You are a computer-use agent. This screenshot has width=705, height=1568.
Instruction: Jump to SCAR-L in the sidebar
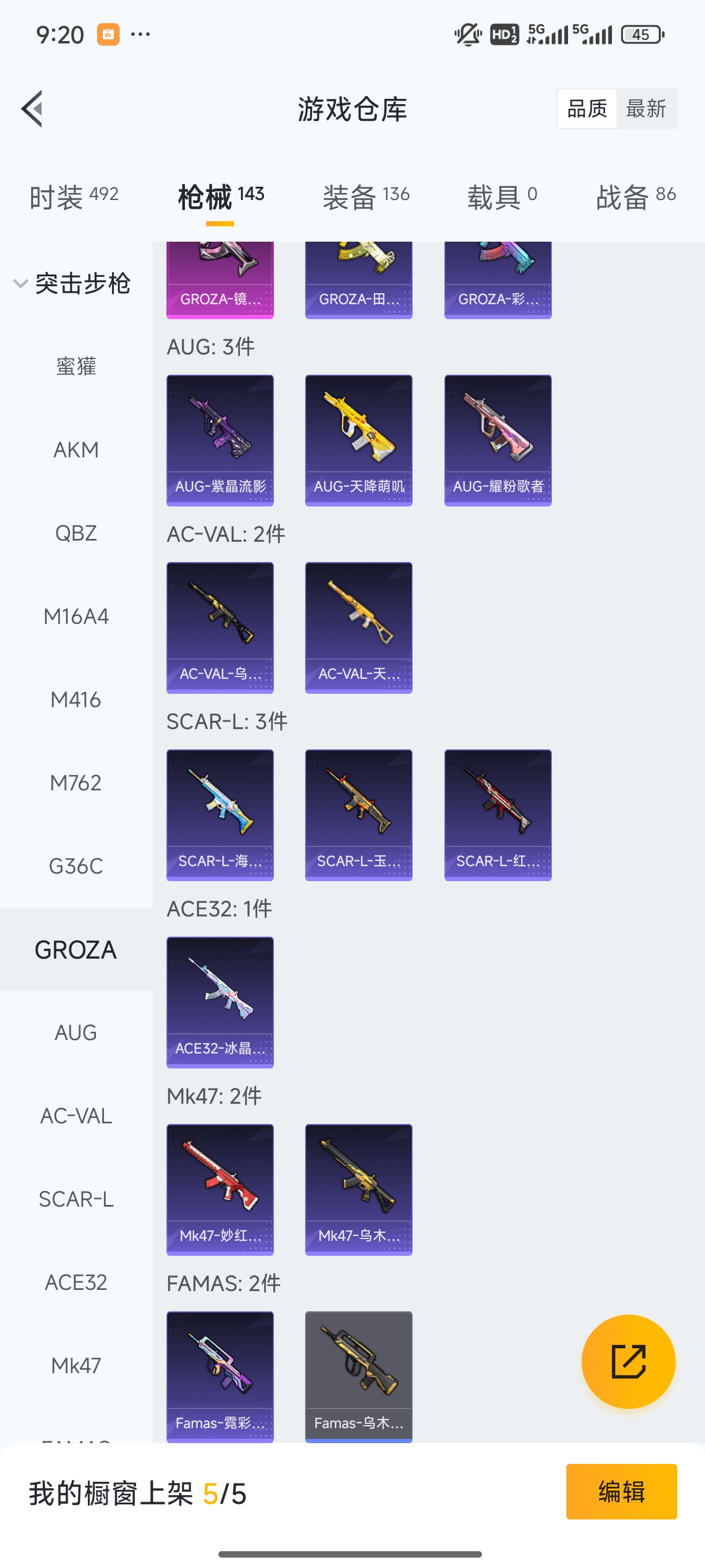click(x=76, y=1199)
